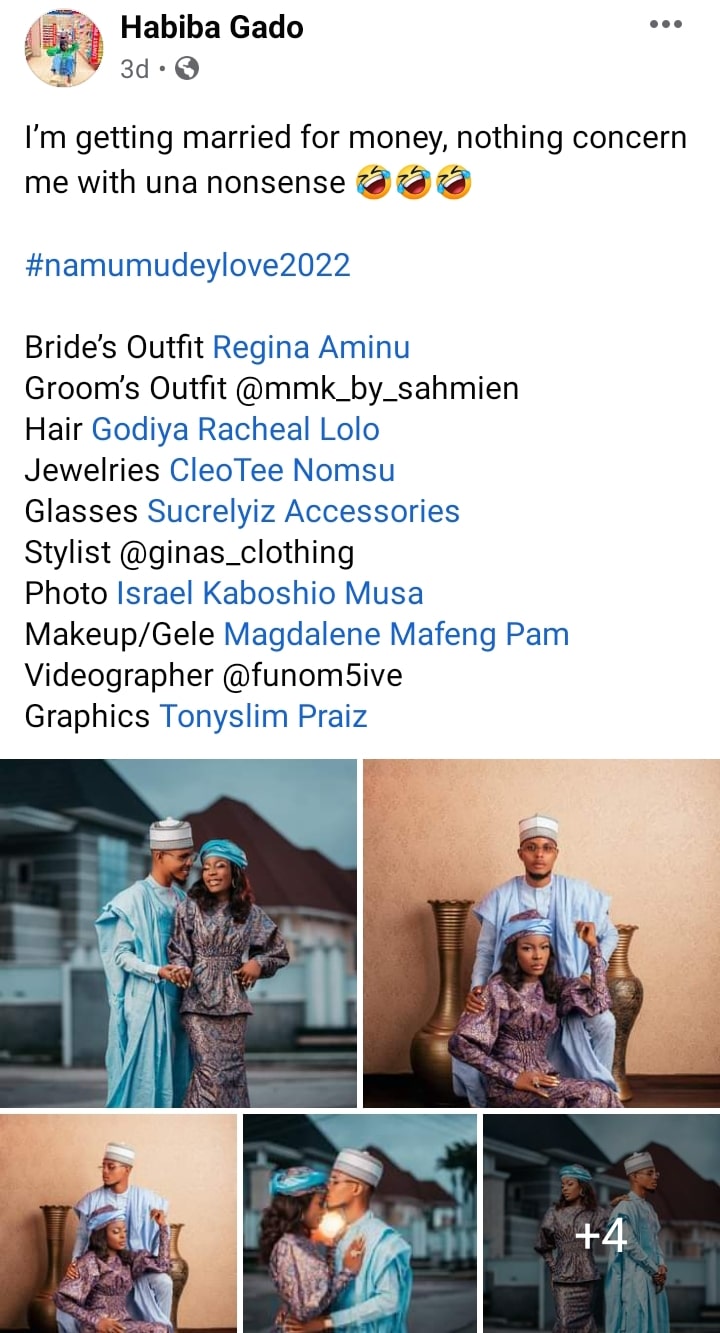Visit the Sucrelyiz Accessories page

coord(303,511)
